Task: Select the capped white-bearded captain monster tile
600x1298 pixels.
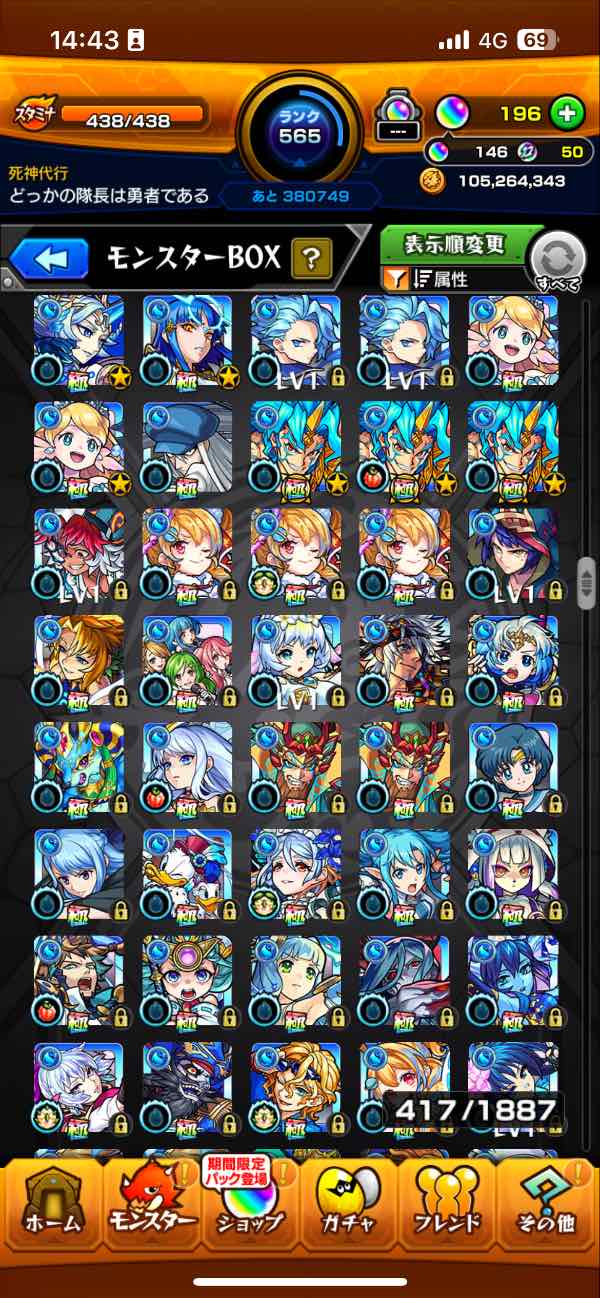Action: [187, 447]
